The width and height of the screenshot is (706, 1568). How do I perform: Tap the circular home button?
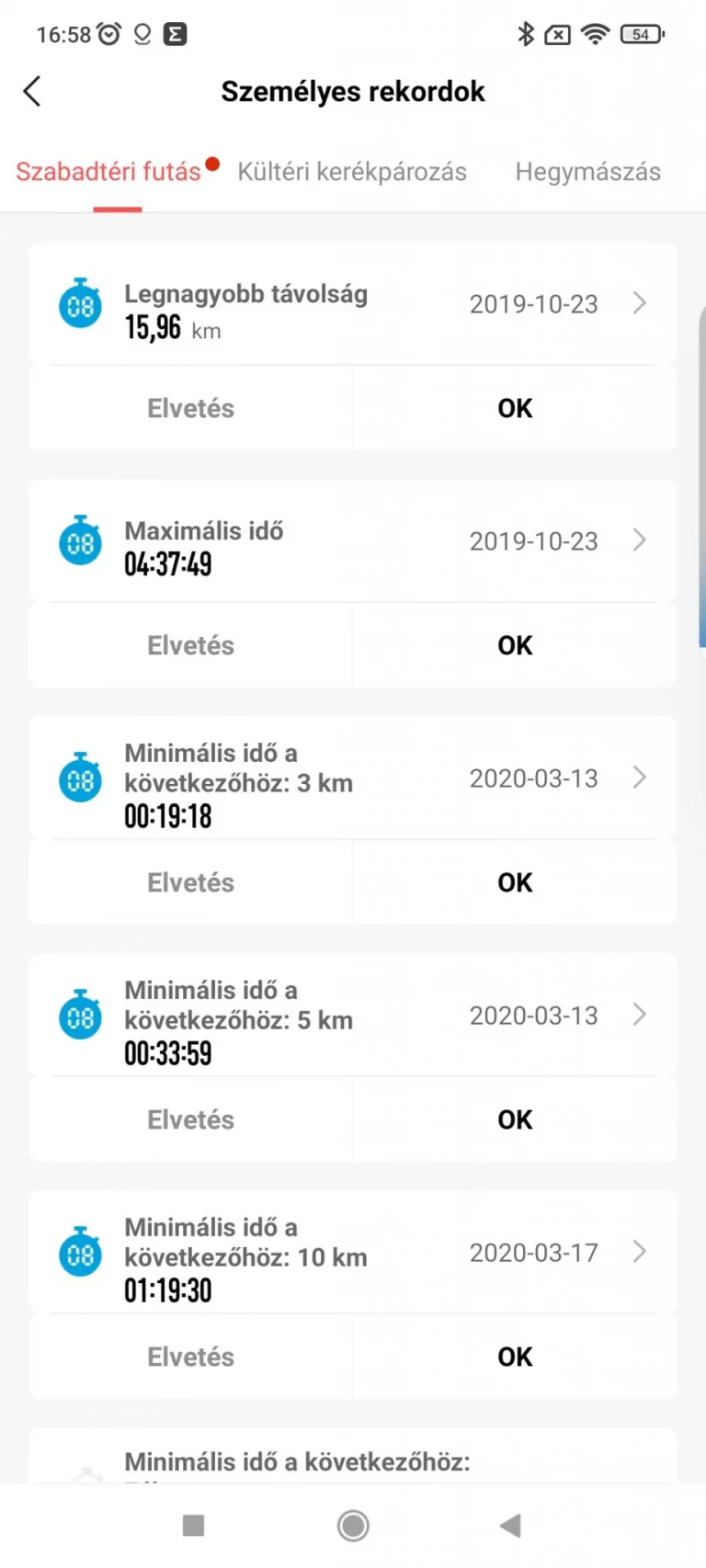pyautogui.click(x=352, y=1524)
